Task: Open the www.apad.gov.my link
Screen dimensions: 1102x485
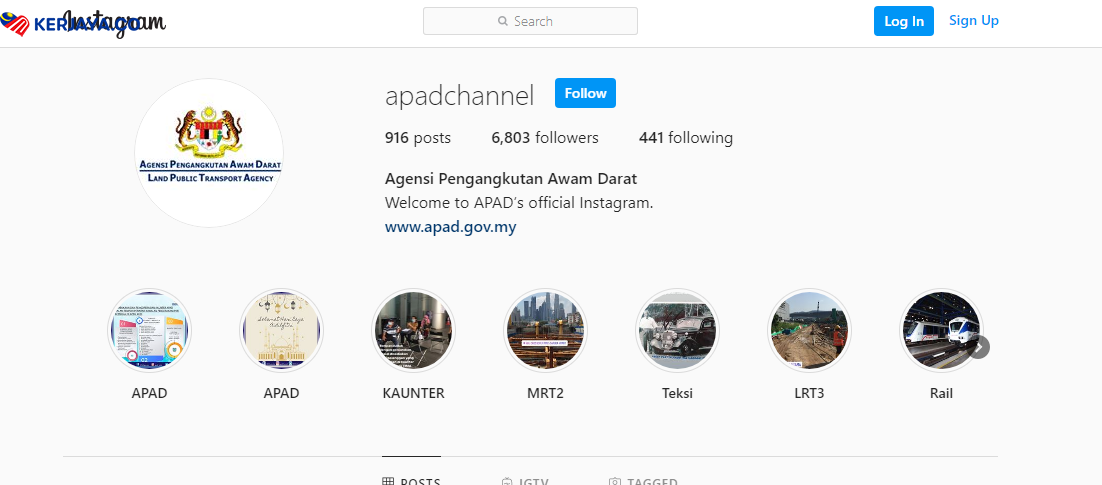Action: coord(450,227)
